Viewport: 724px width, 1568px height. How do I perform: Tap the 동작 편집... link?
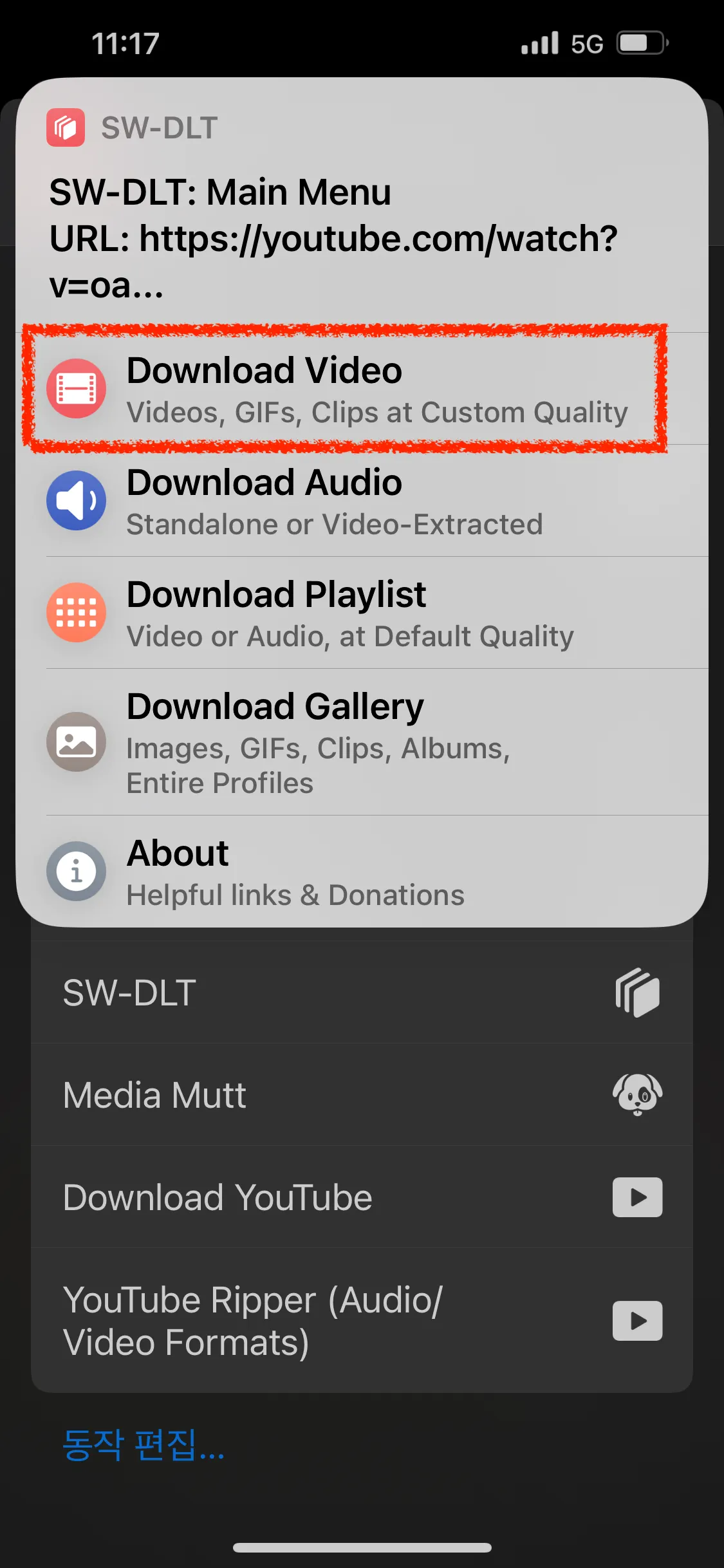[143, 1444]
